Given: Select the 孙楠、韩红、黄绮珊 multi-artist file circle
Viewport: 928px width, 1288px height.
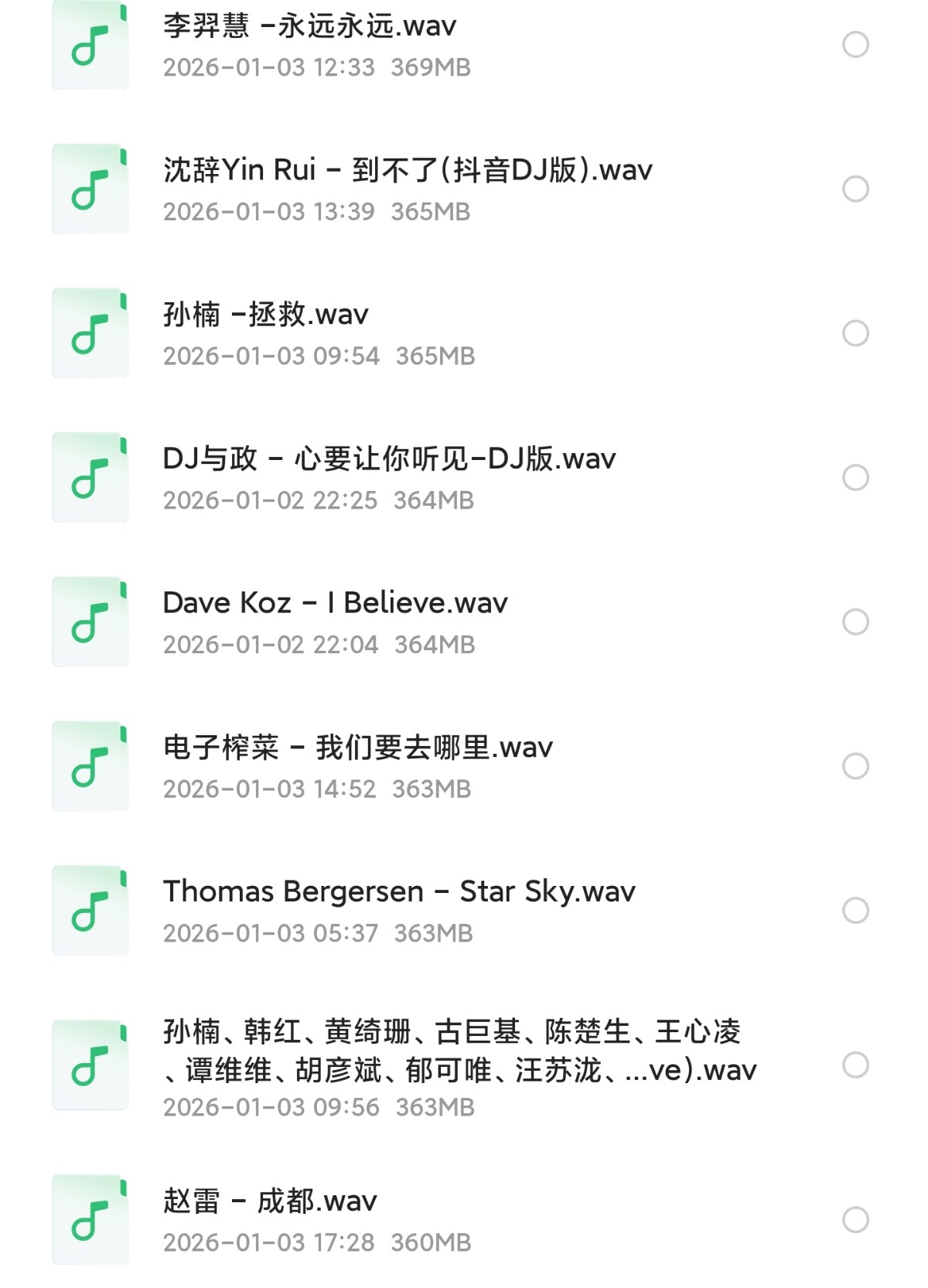Looking at the screenshot, I should pyautogui.click(x=855, y=1065).
